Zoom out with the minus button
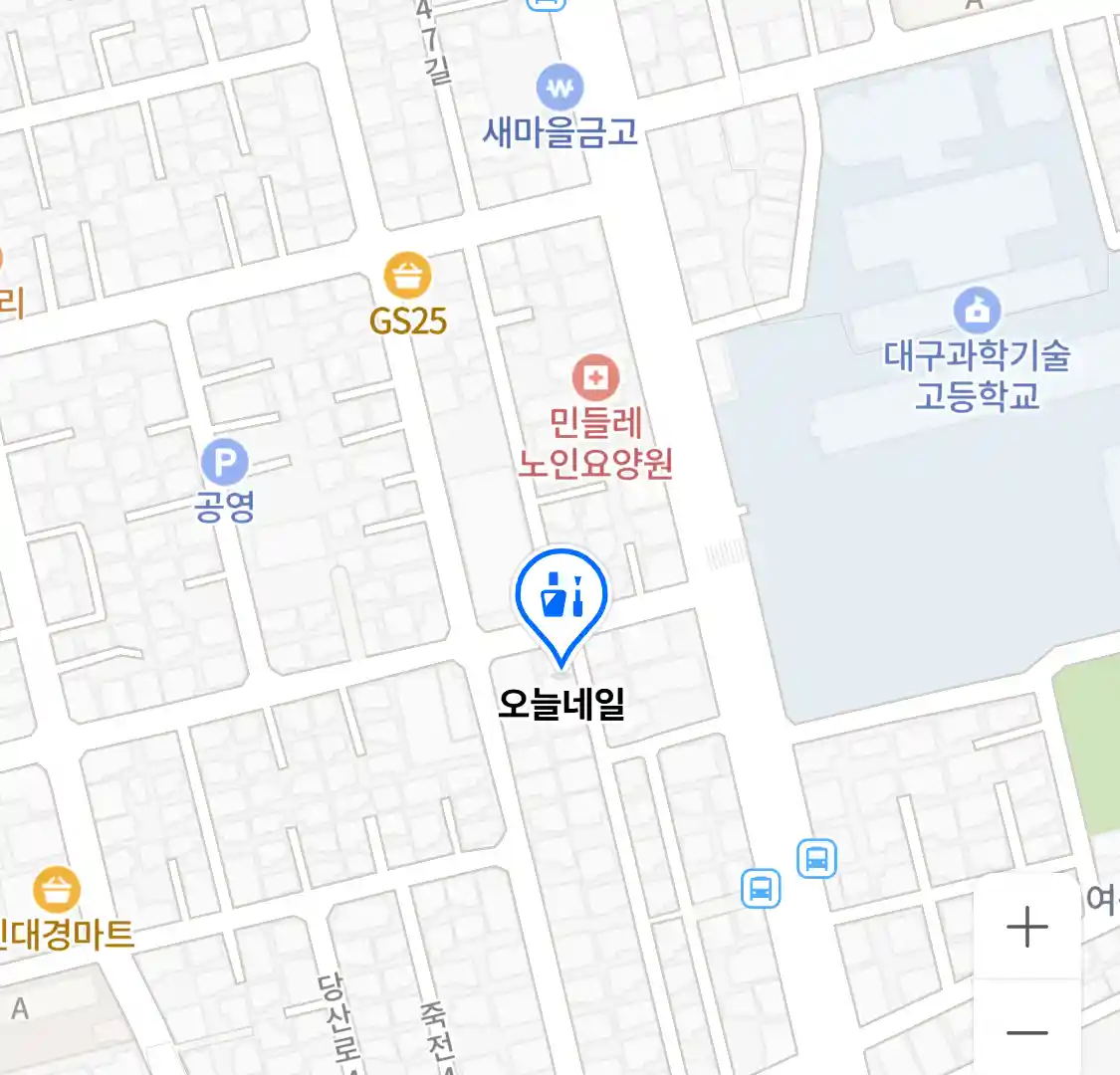This screenshot has height=1075, width=1120. [x=1026, y=1032]
